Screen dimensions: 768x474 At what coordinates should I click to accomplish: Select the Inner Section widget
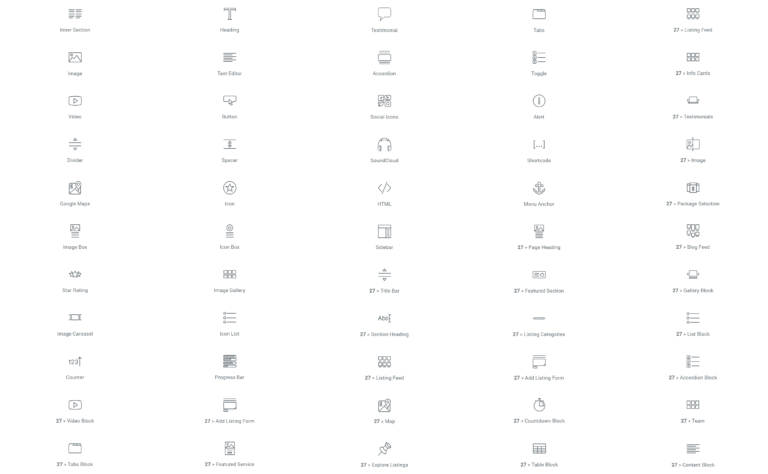[x=75, y=20]
